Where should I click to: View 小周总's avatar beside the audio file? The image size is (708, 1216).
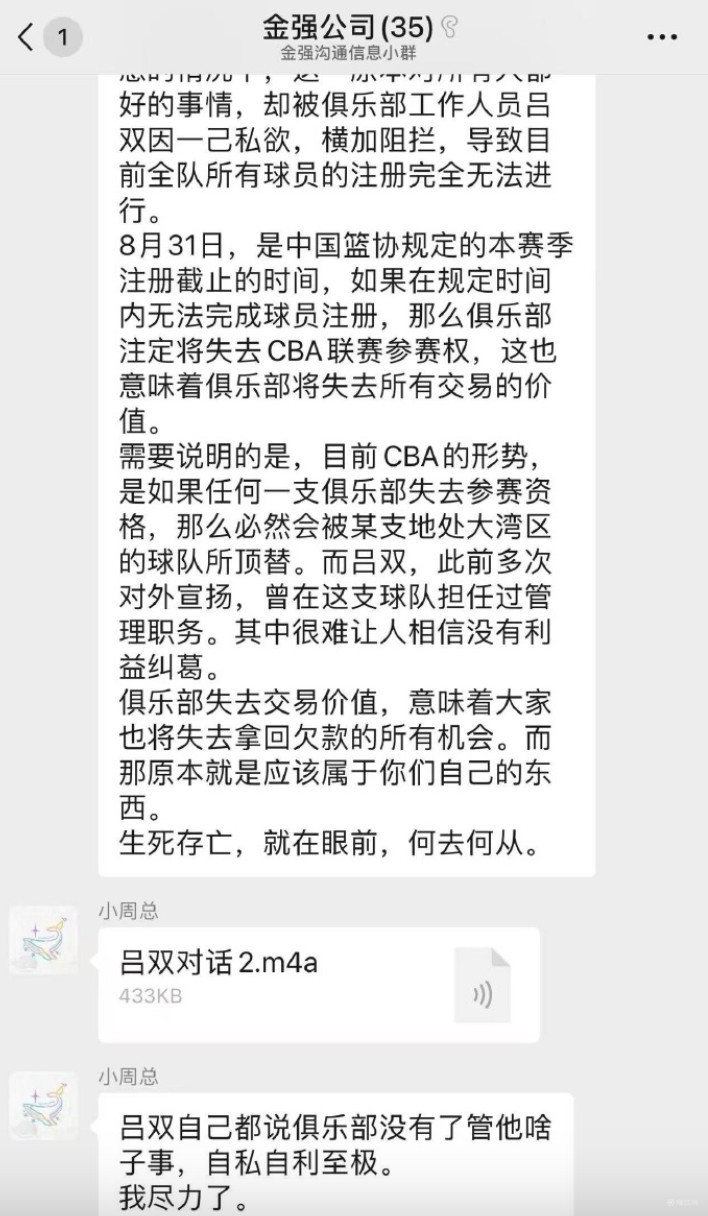pos(44,940)
